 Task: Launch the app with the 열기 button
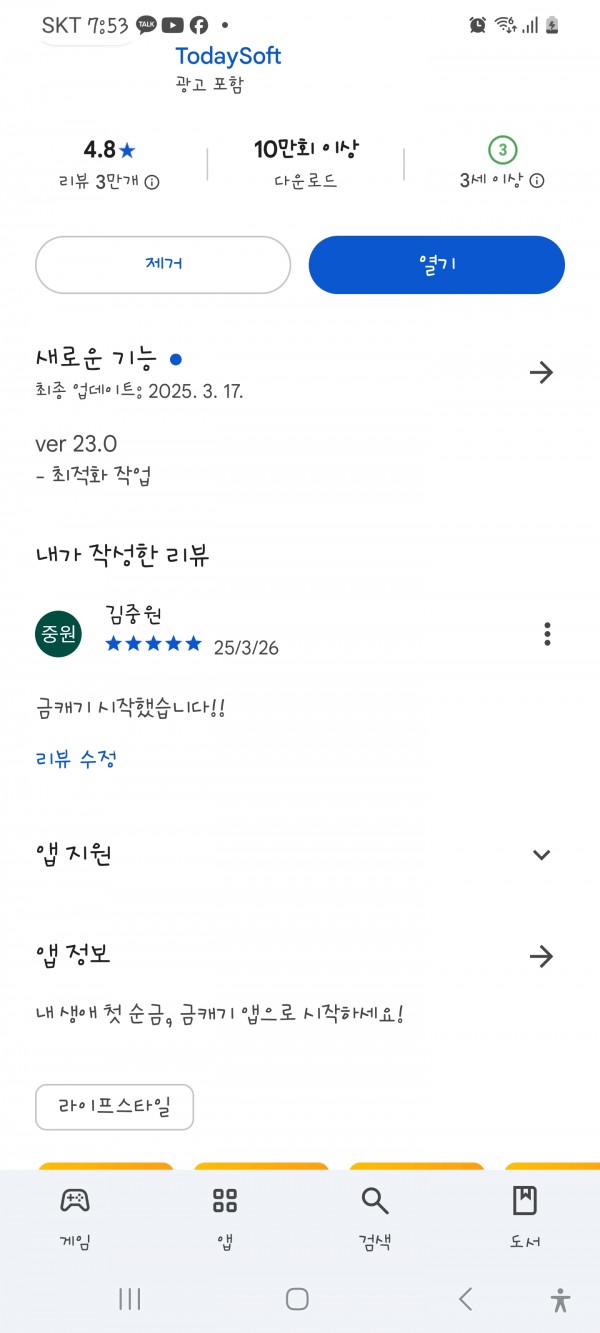[x=437, y=265]
